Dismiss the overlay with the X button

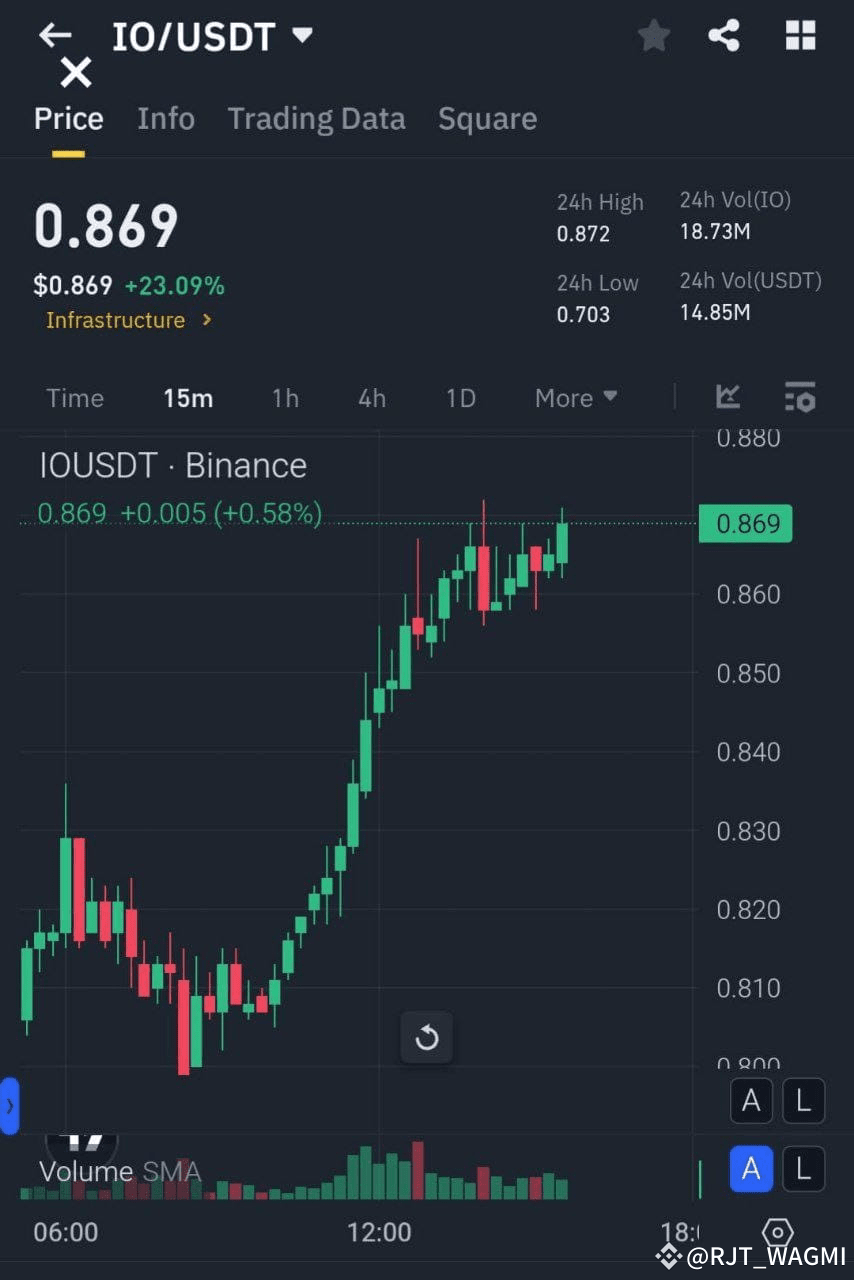[75, 72]
